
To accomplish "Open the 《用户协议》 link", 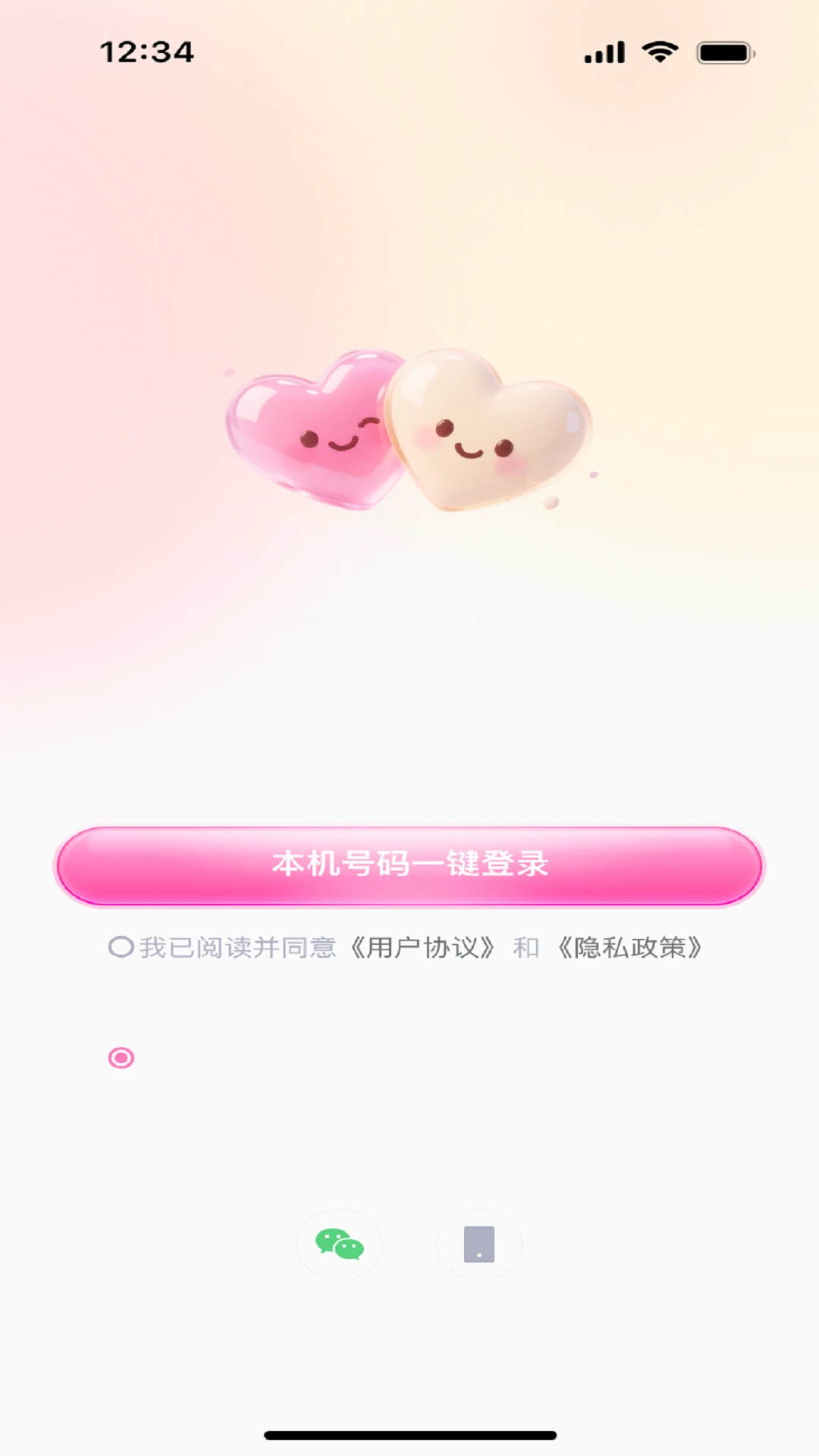I will (x=425, y=947).
